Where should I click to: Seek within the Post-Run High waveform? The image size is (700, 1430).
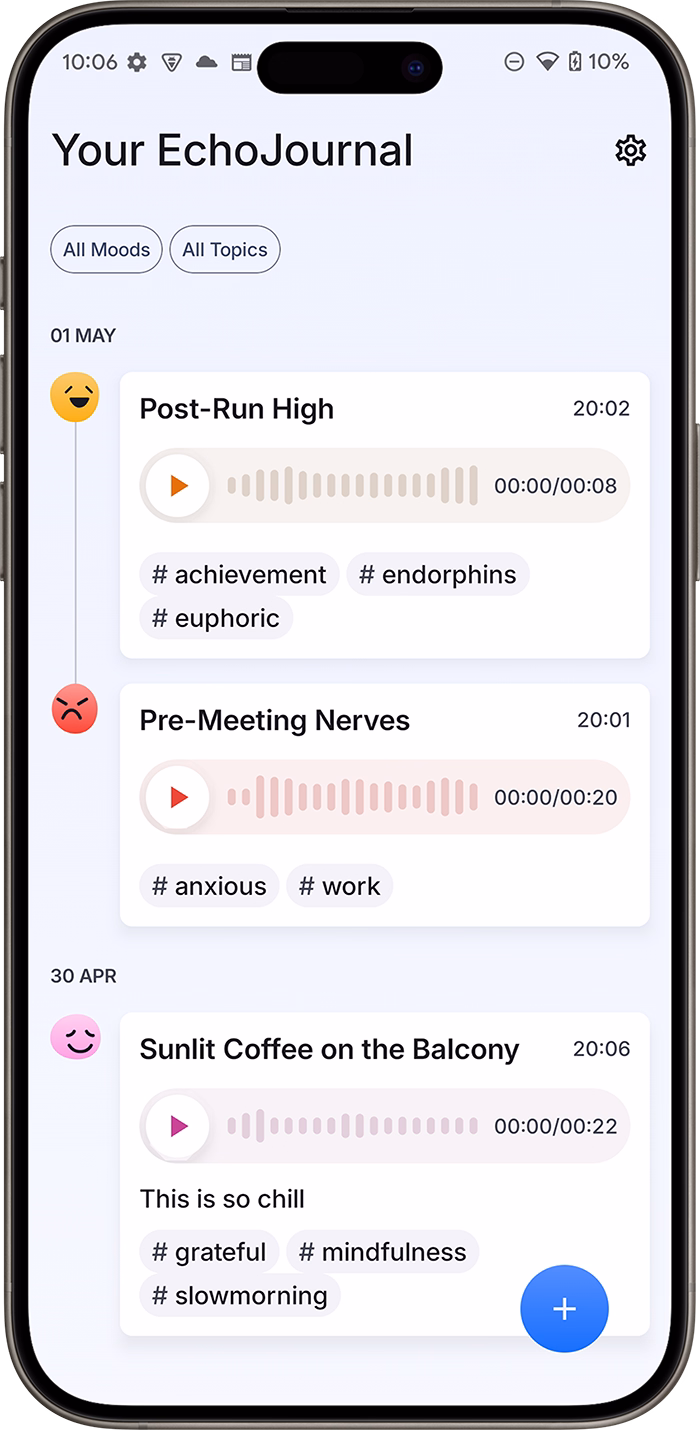(353, 486)
